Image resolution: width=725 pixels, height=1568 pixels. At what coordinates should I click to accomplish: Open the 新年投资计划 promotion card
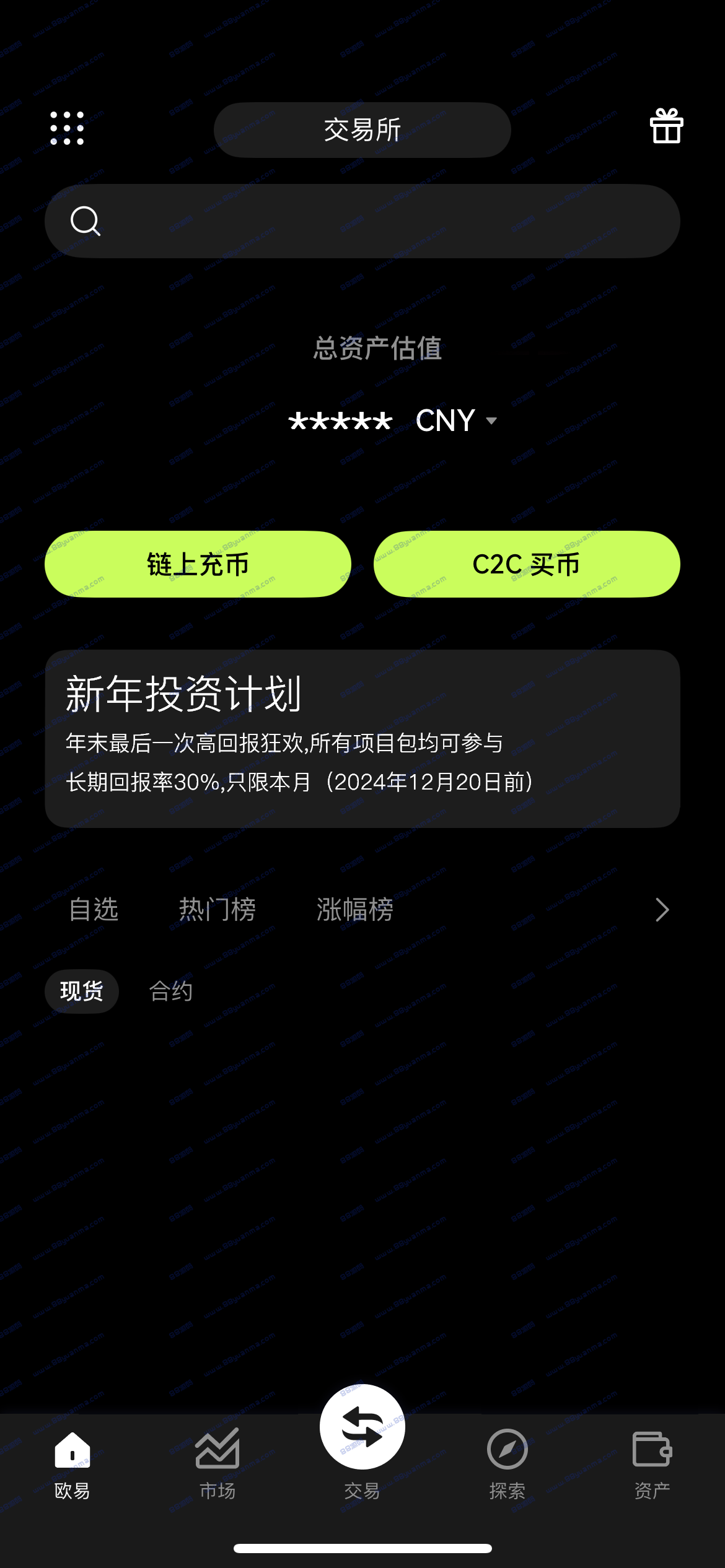click(x=362, y=739)
